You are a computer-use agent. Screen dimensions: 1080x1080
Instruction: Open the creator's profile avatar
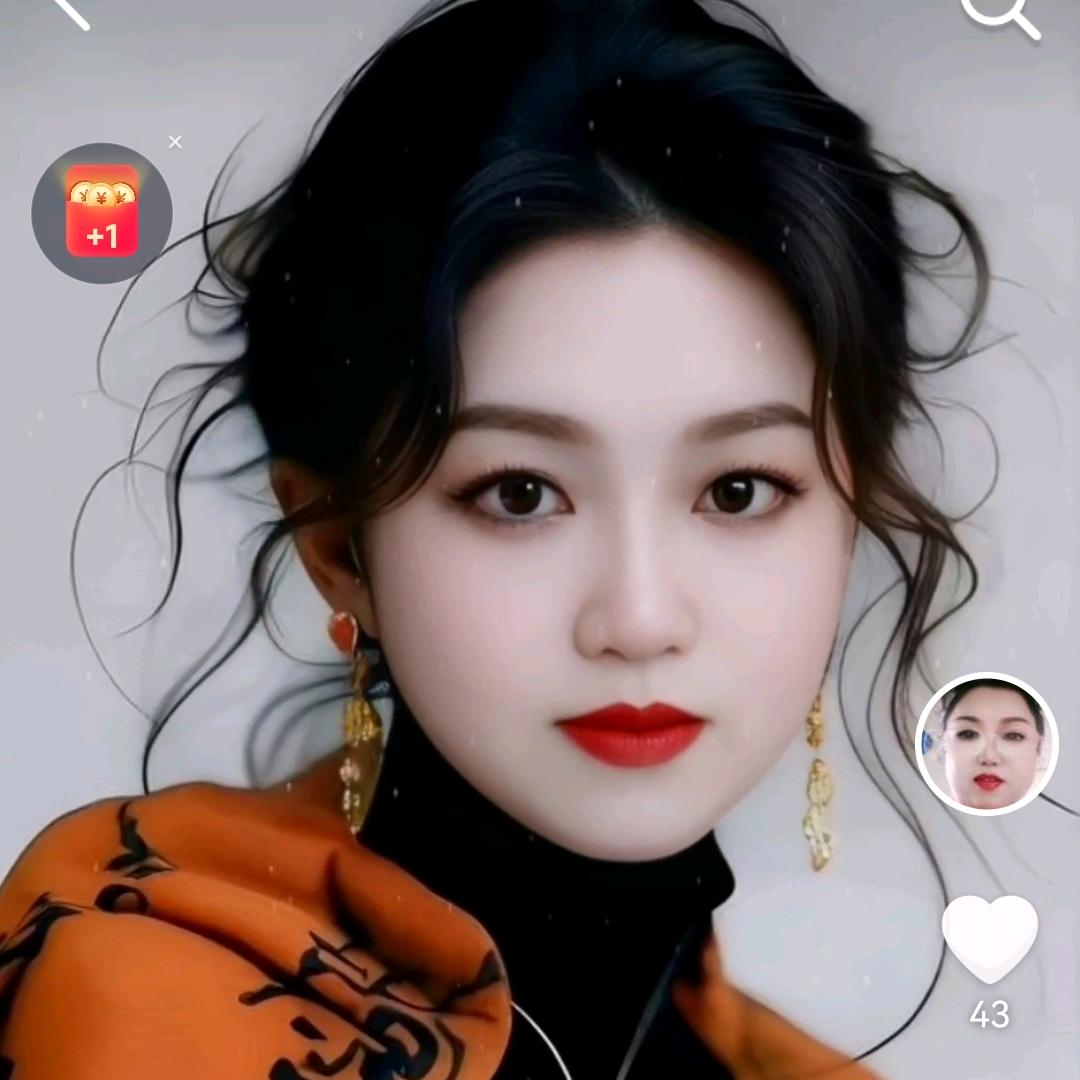[x=987, y=744]
